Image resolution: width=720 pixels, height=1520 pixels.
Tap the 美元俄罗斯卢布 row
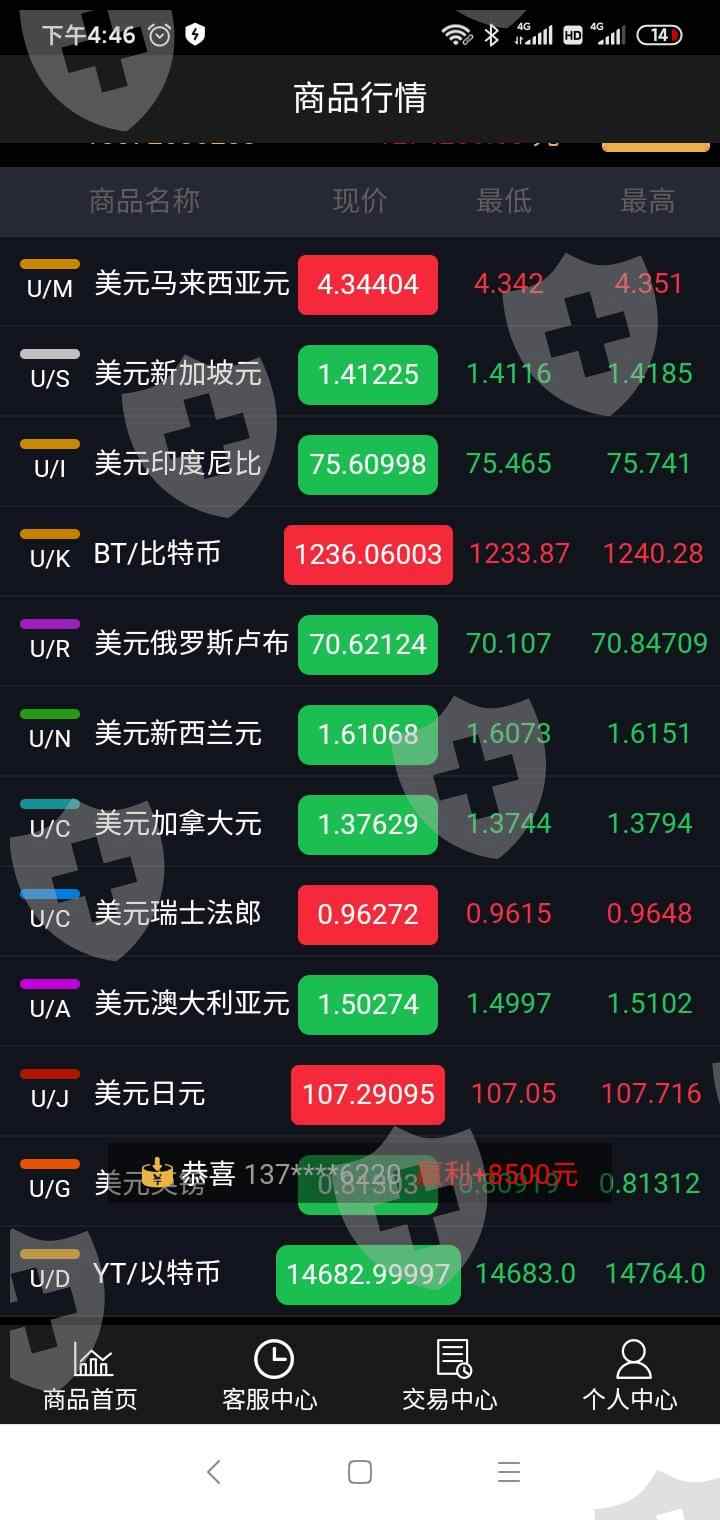[x=360, y=643]
